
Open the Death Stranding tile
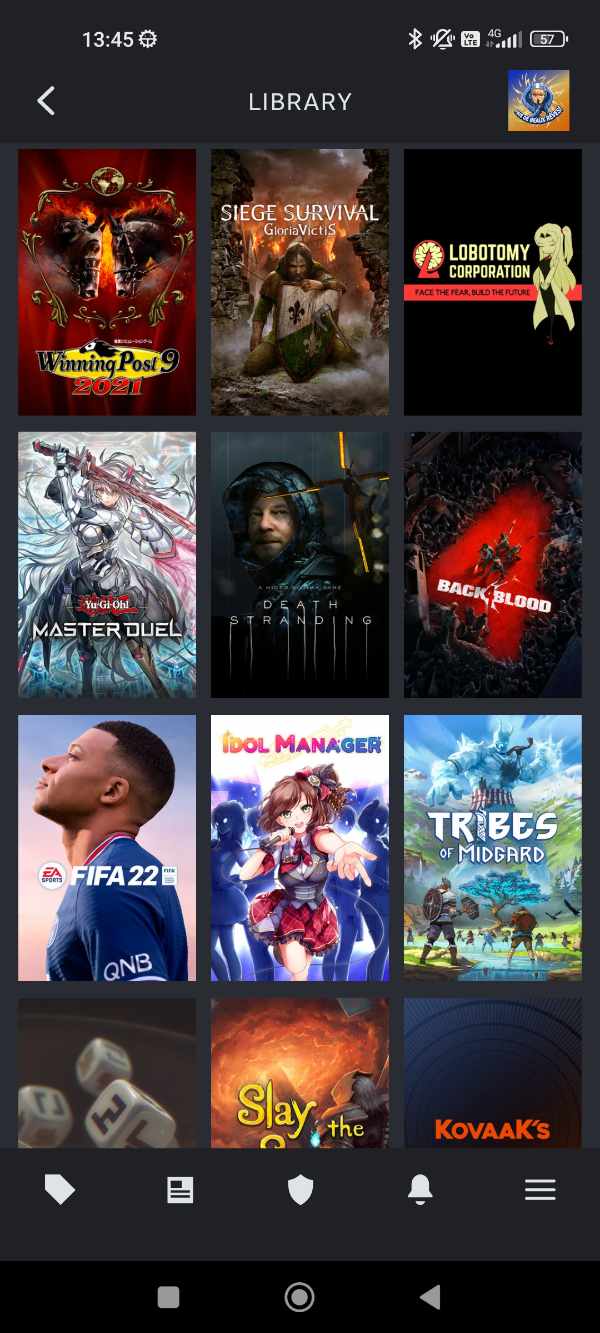tap(300, 565)
